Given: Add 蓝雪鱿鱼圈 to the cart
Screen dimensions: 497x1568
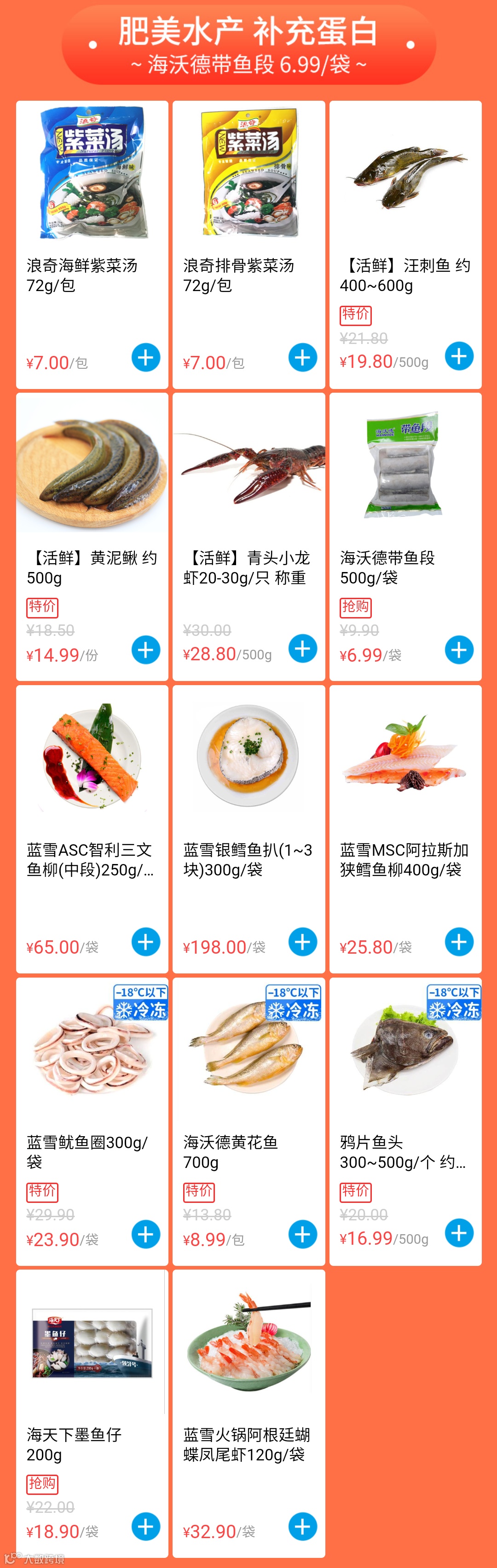Looking at the screenshot, I should click(145, 1234).
